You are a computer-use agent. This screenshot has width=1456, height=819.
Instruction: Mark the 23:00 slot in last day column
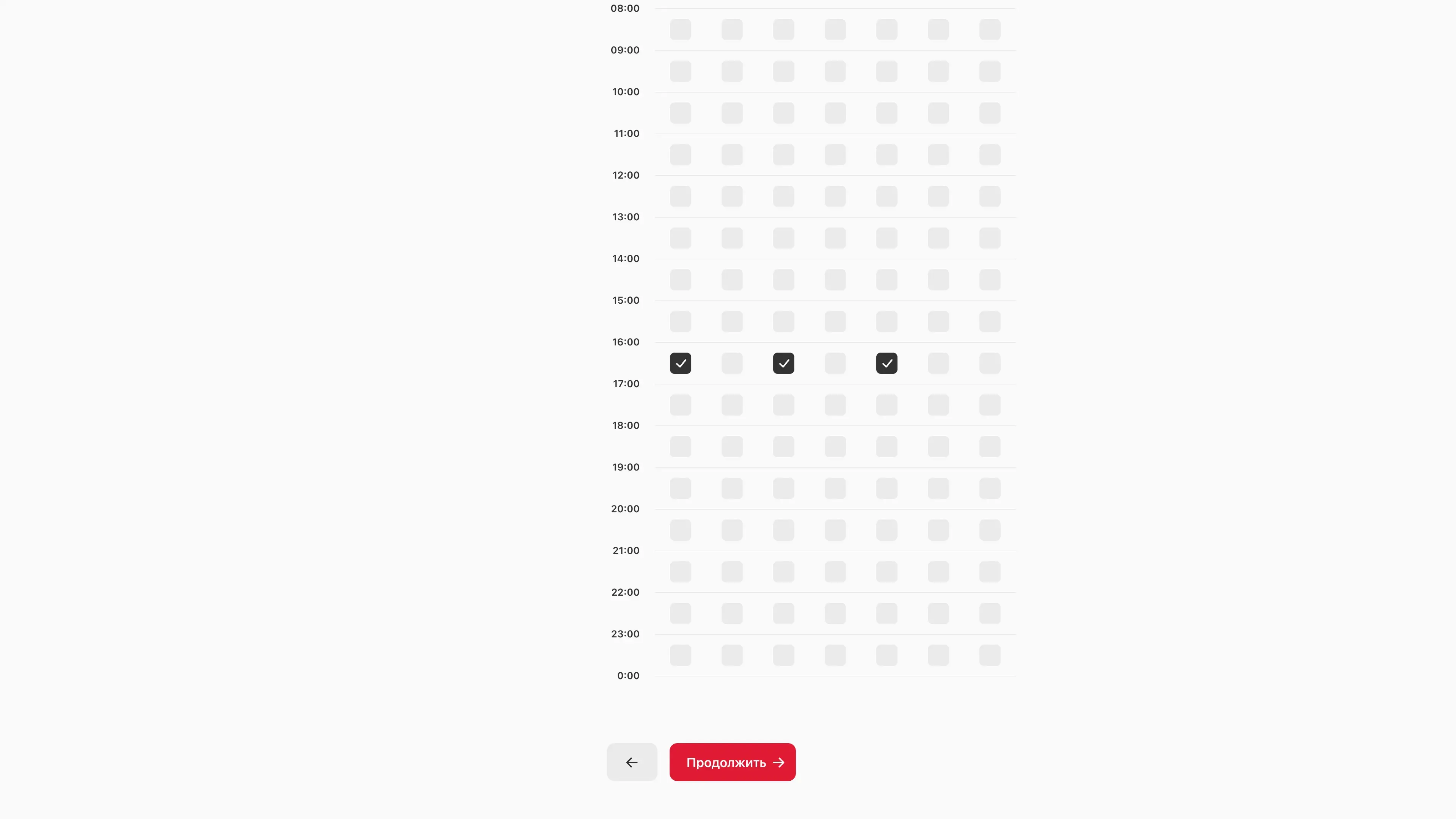click(x=989, y=655)
